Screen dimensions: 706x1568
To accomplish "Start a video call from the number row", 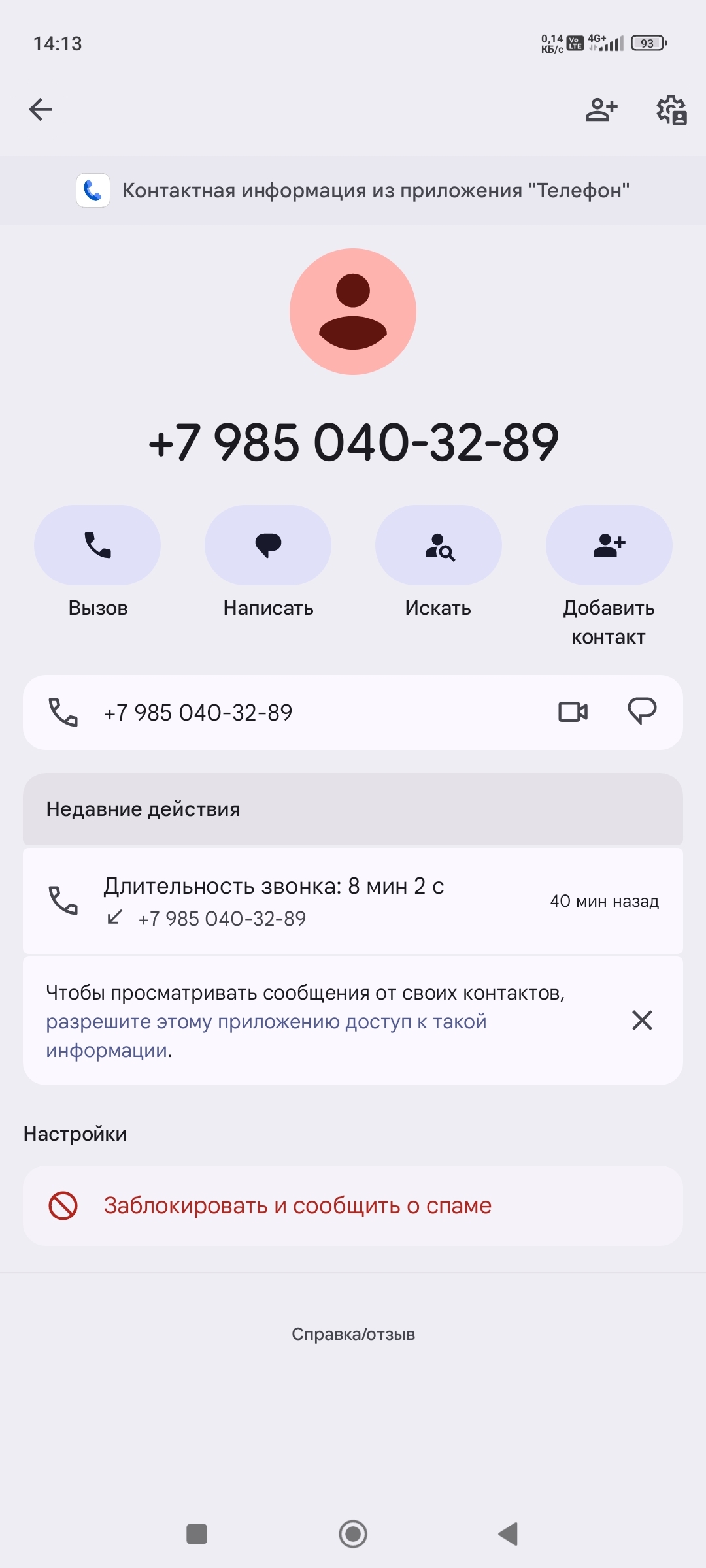I will tap(573, 712).
